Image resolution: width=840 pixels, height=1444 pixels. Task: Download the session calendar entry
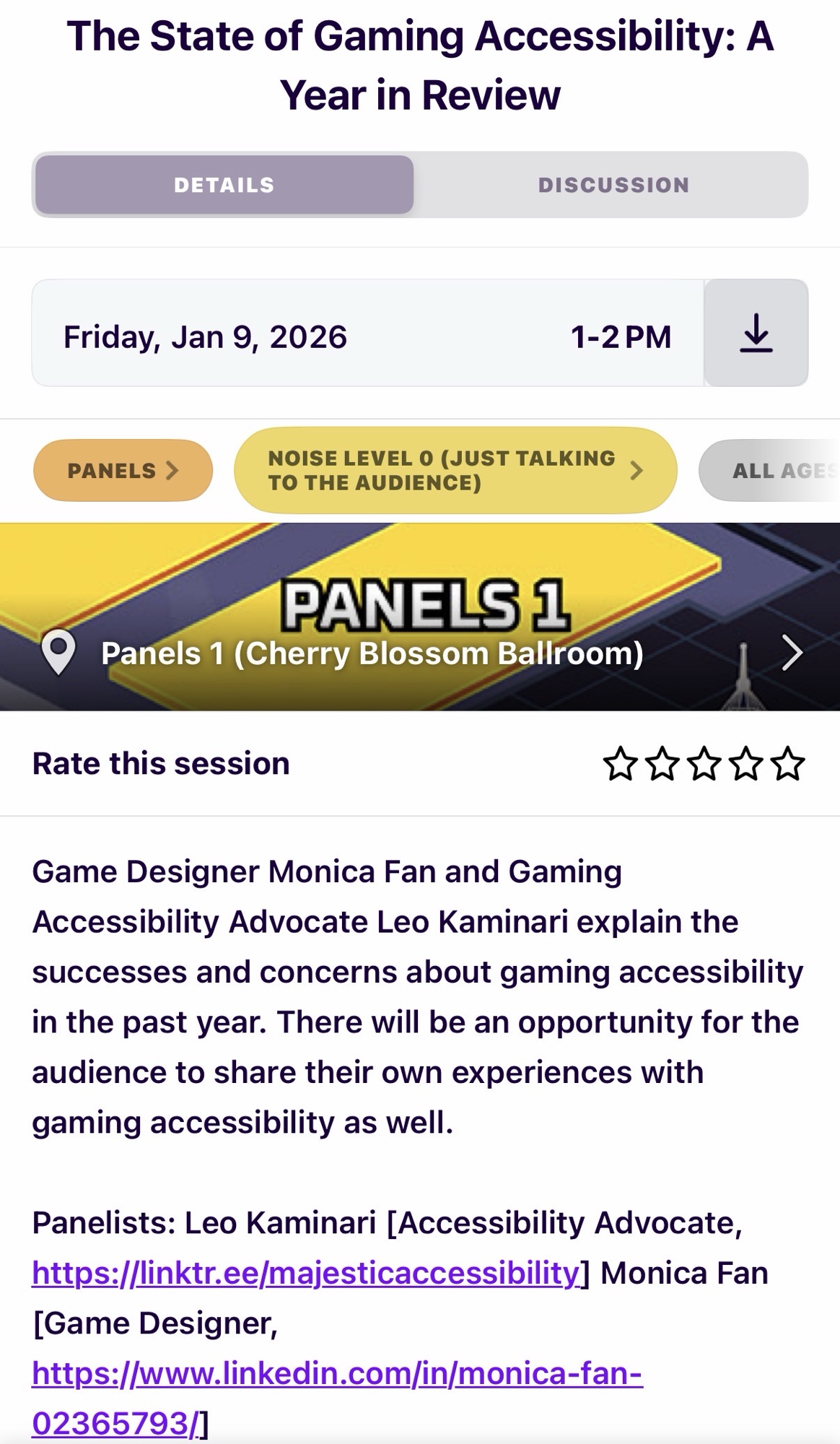(756, 334)
